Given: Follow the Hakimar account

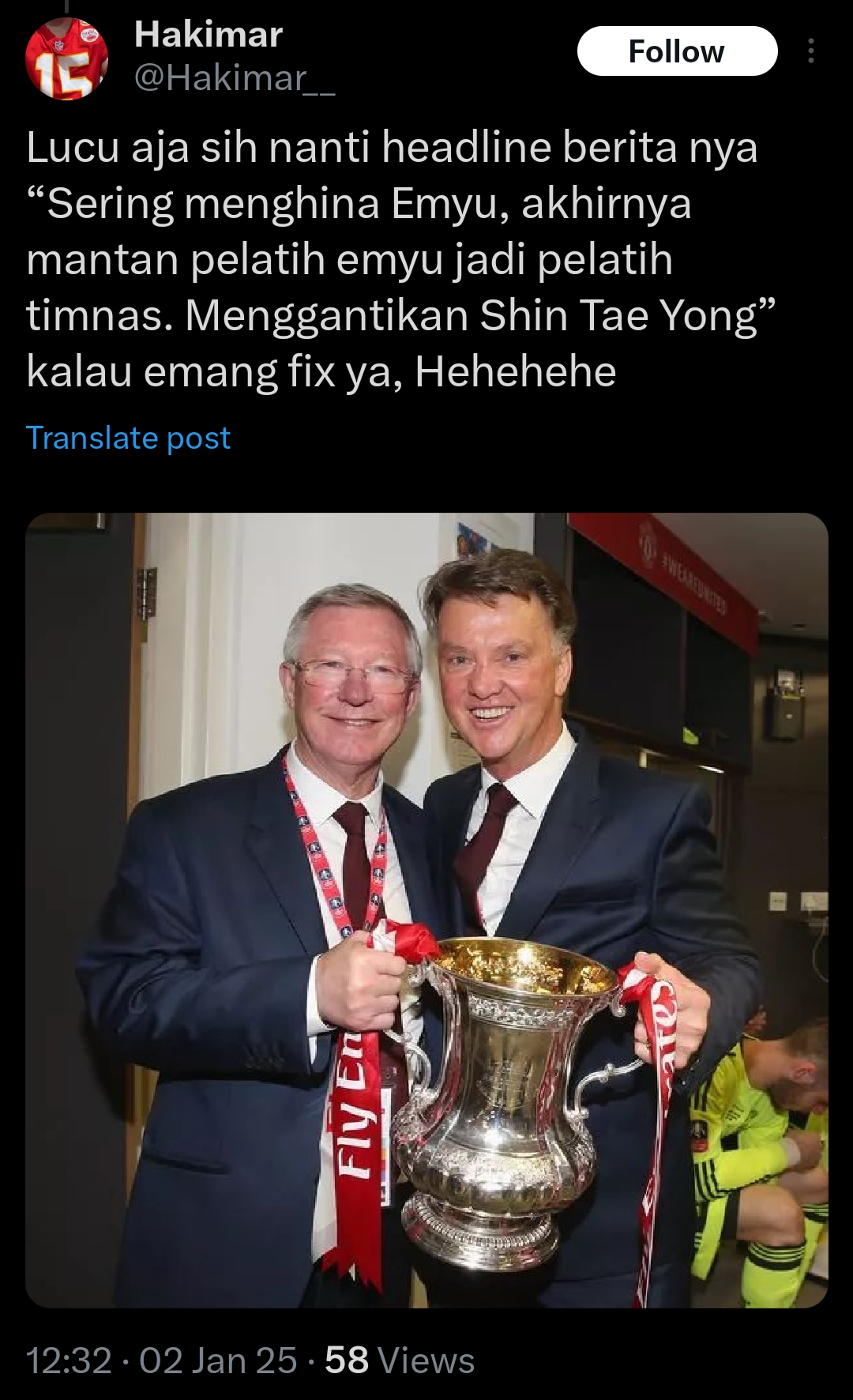Looking at the screenshot, I should tap(677, 51).
